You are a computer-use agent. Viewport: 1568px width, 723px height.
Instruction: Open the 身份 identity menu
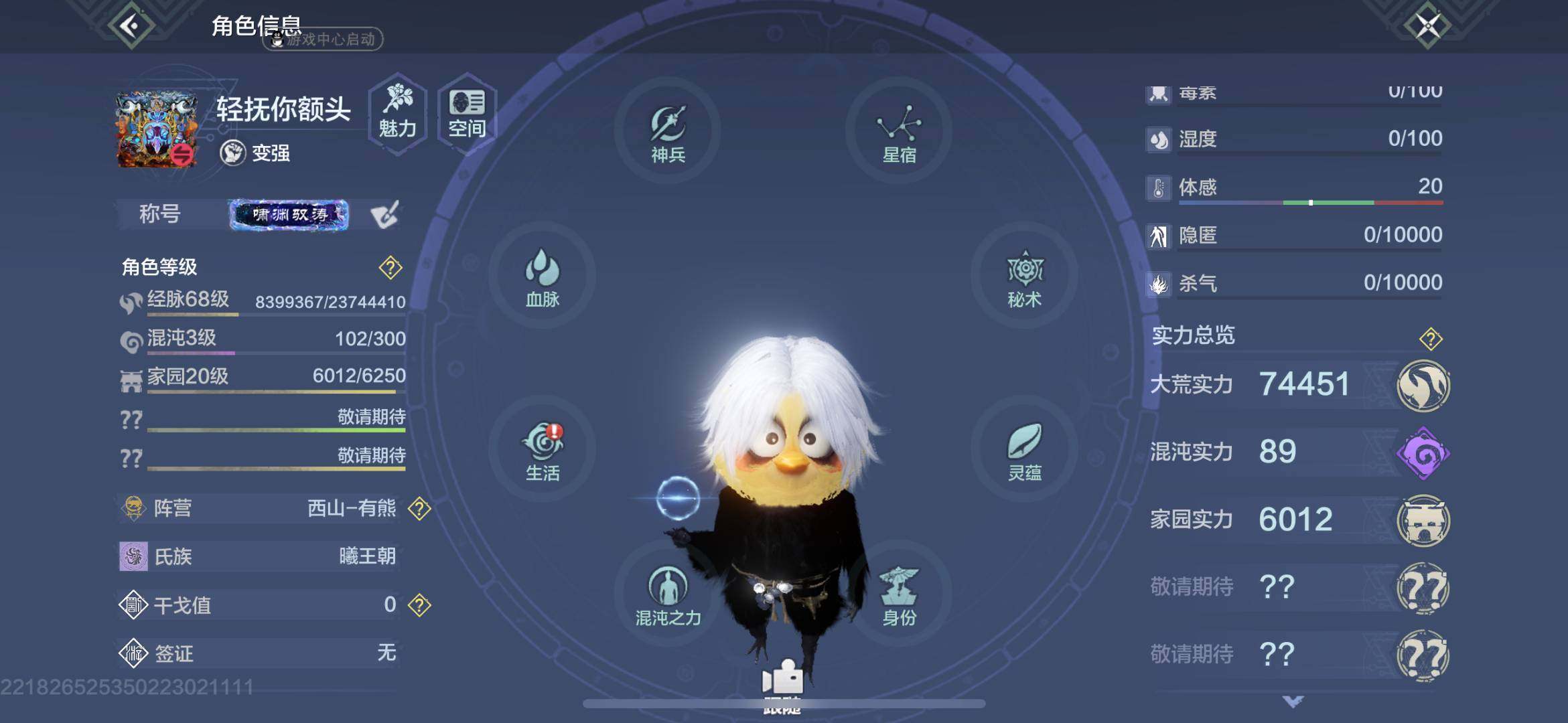pos(899,594)
